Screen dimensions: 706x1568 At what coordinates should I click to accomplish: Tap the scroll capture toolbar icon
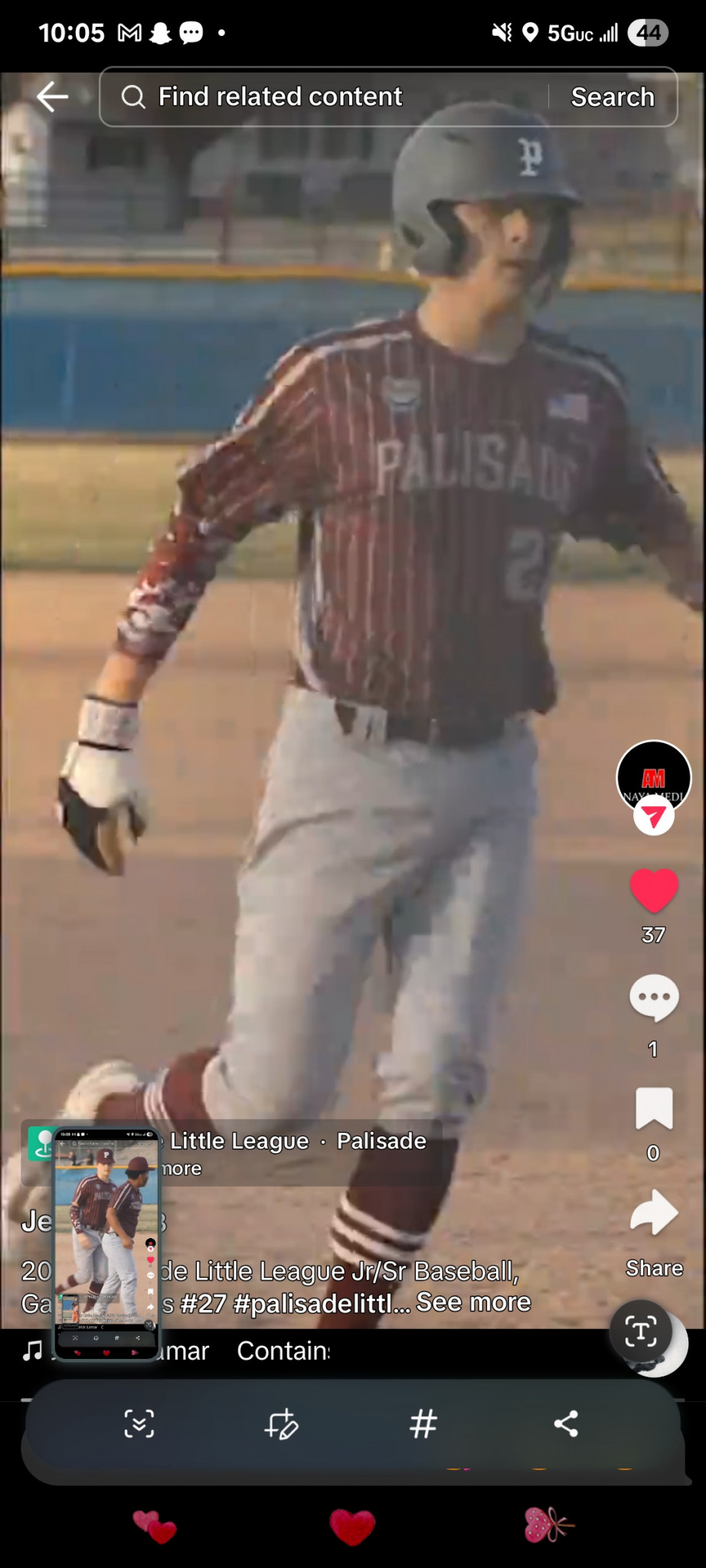(x=139, y=1424)
